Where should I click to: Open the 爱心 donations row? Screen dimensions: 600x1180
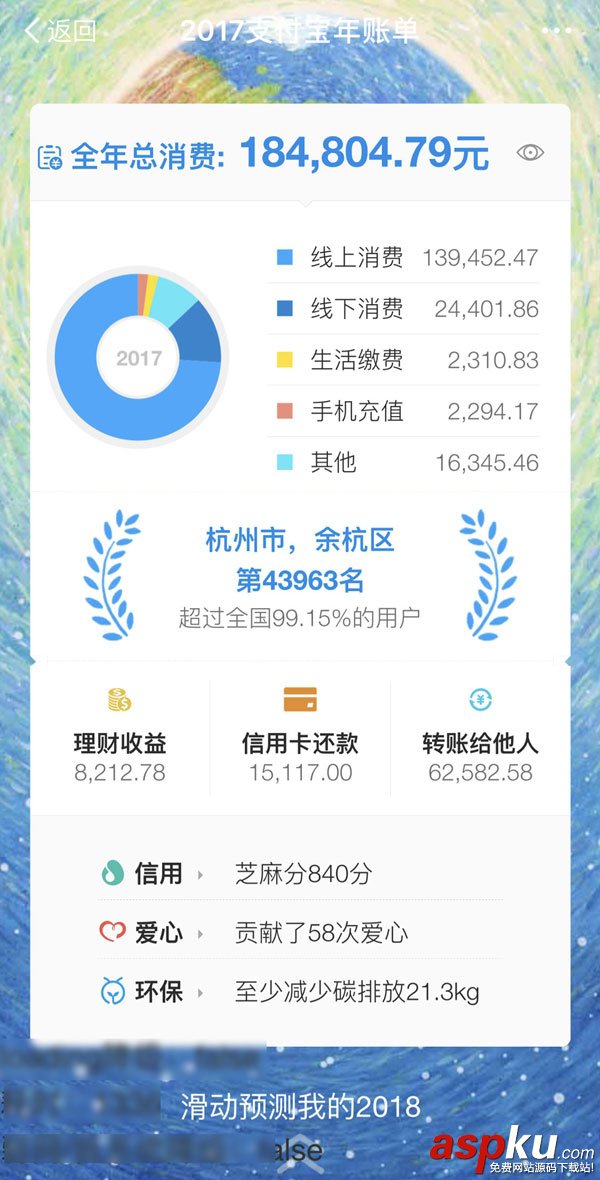[x=300, y=933]
